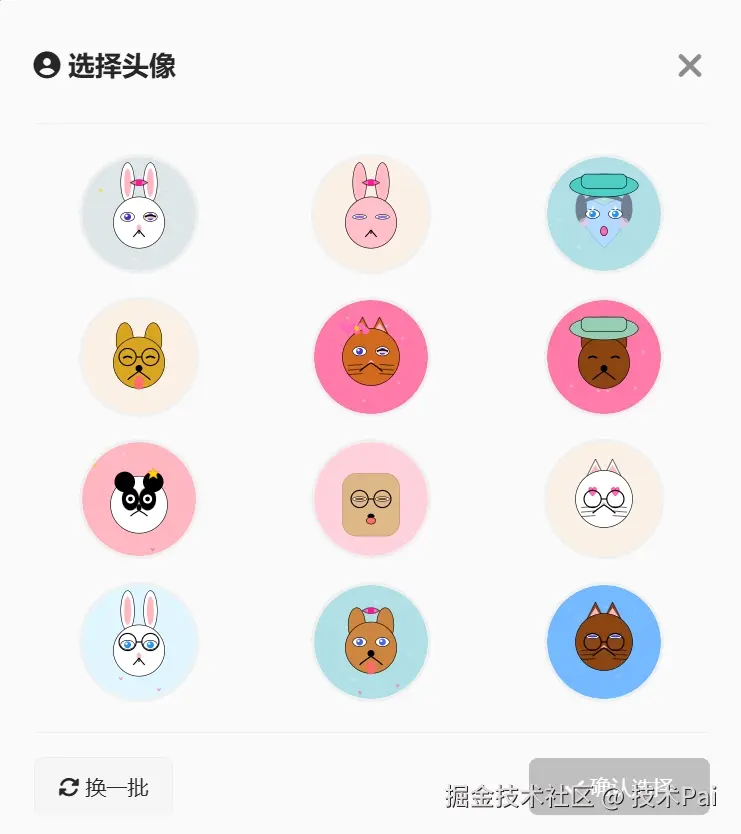Select the white rabbit wearing glasses
Image resolution: width=741 pixels, height=834 pixels.
(x=139, y=642)
